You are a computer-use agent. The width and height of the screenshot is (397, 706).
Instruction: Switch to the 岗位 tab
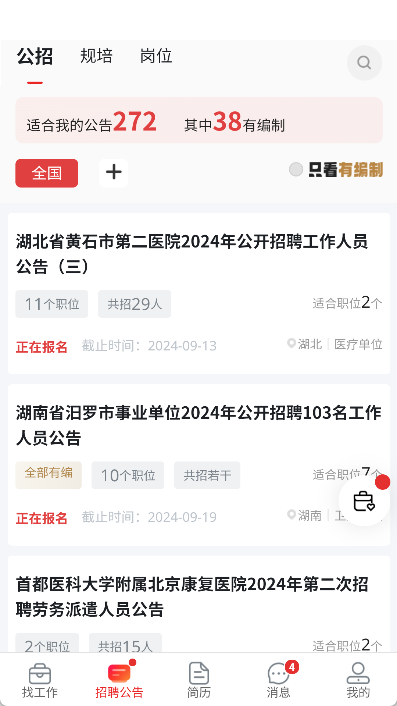pyautogui.click(x=156, y=56)
